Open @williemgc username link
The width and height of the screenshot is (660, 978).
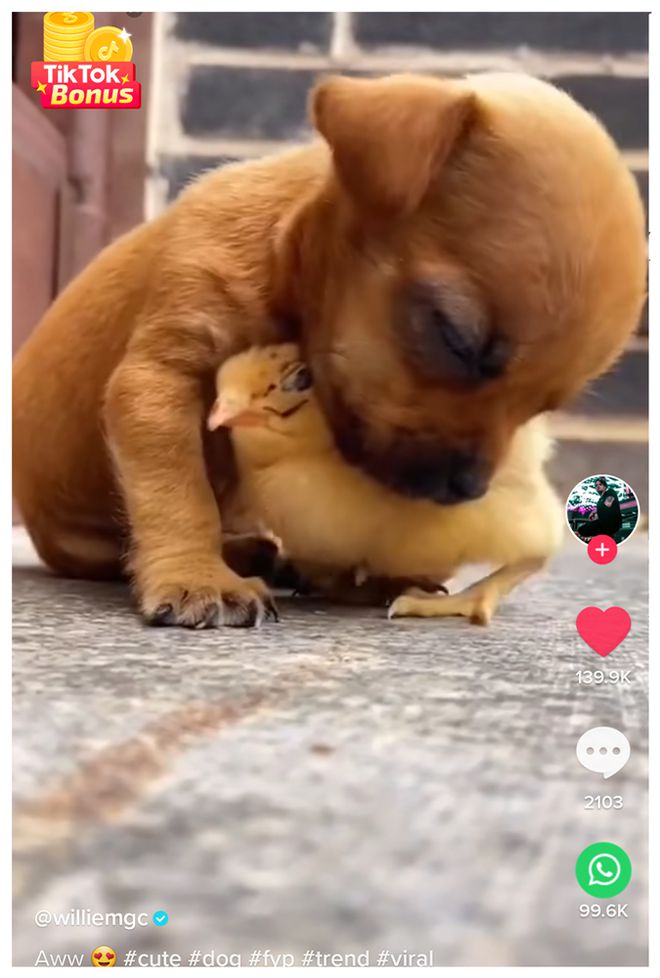point(91,917)
